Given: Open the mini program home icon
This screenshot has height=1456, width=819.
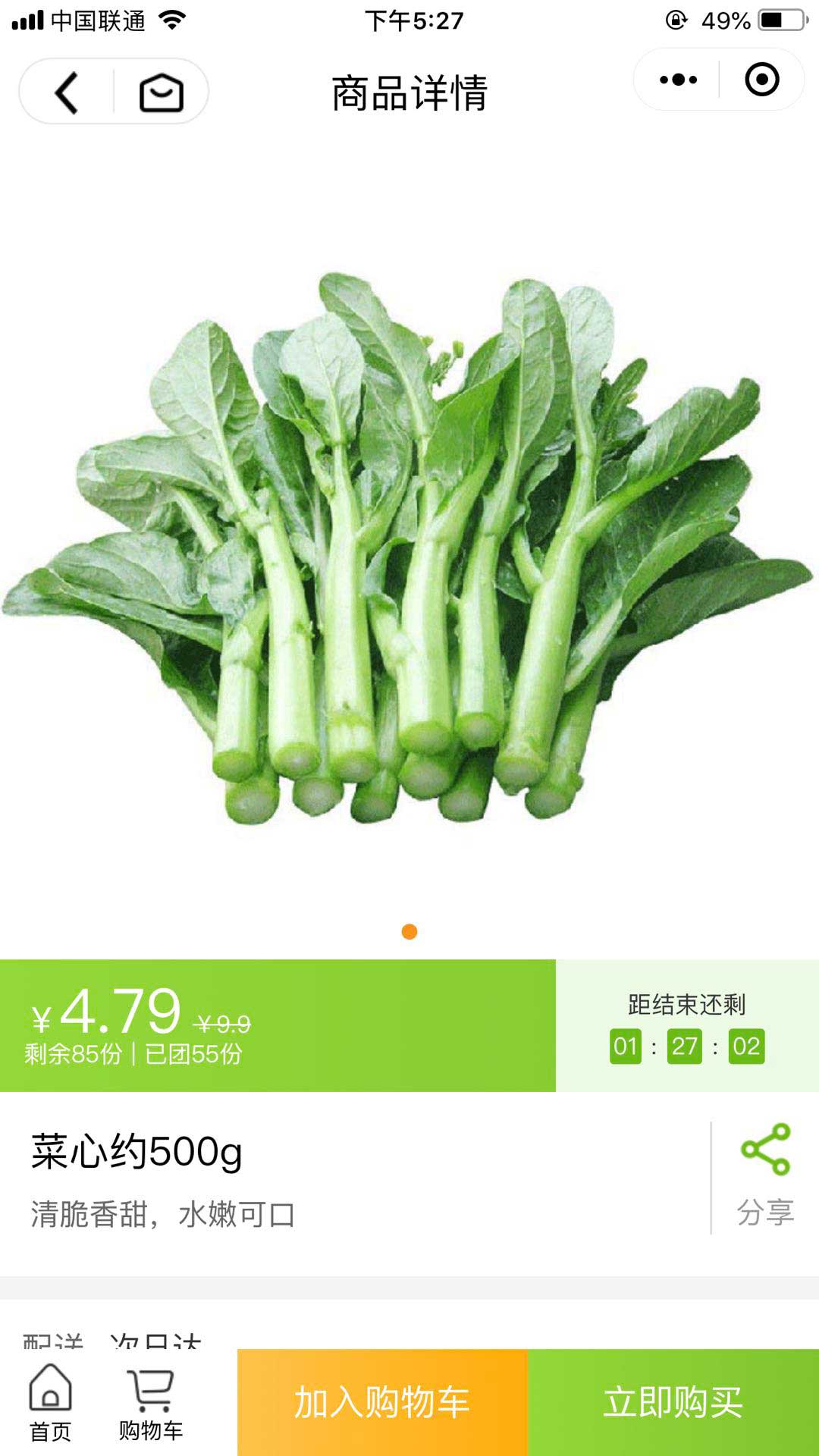Looking at the screenshot, I should [161, 93].
